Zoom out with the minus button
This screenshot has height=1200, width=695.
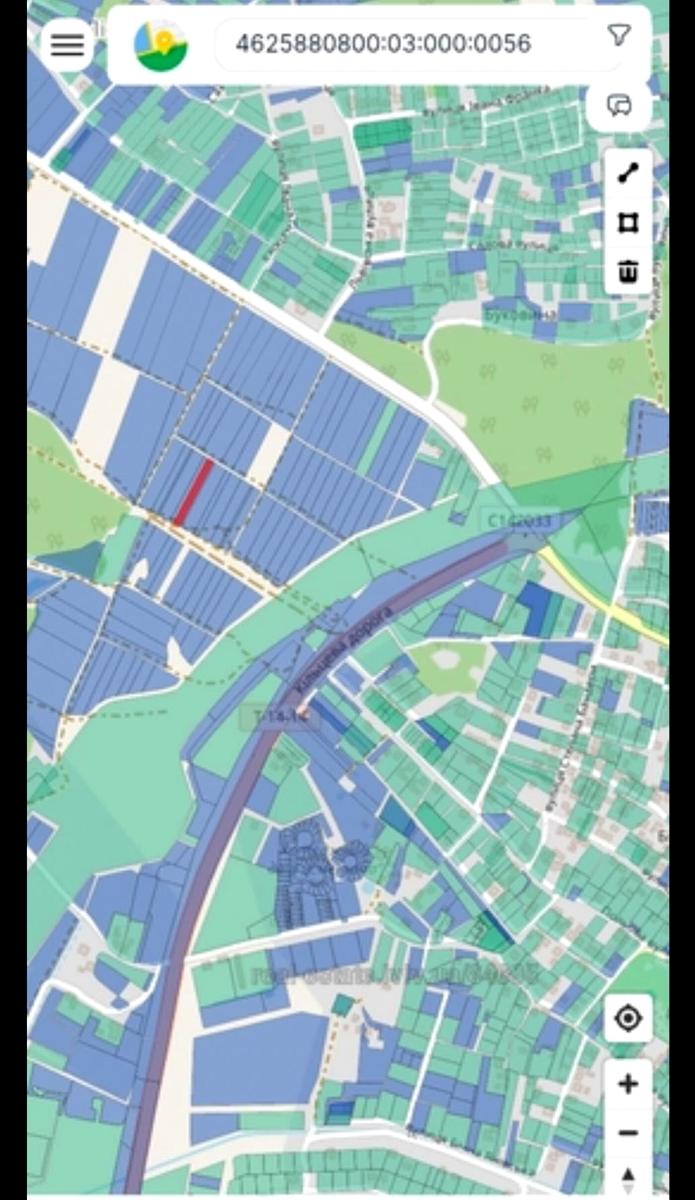click(628, 1133)
